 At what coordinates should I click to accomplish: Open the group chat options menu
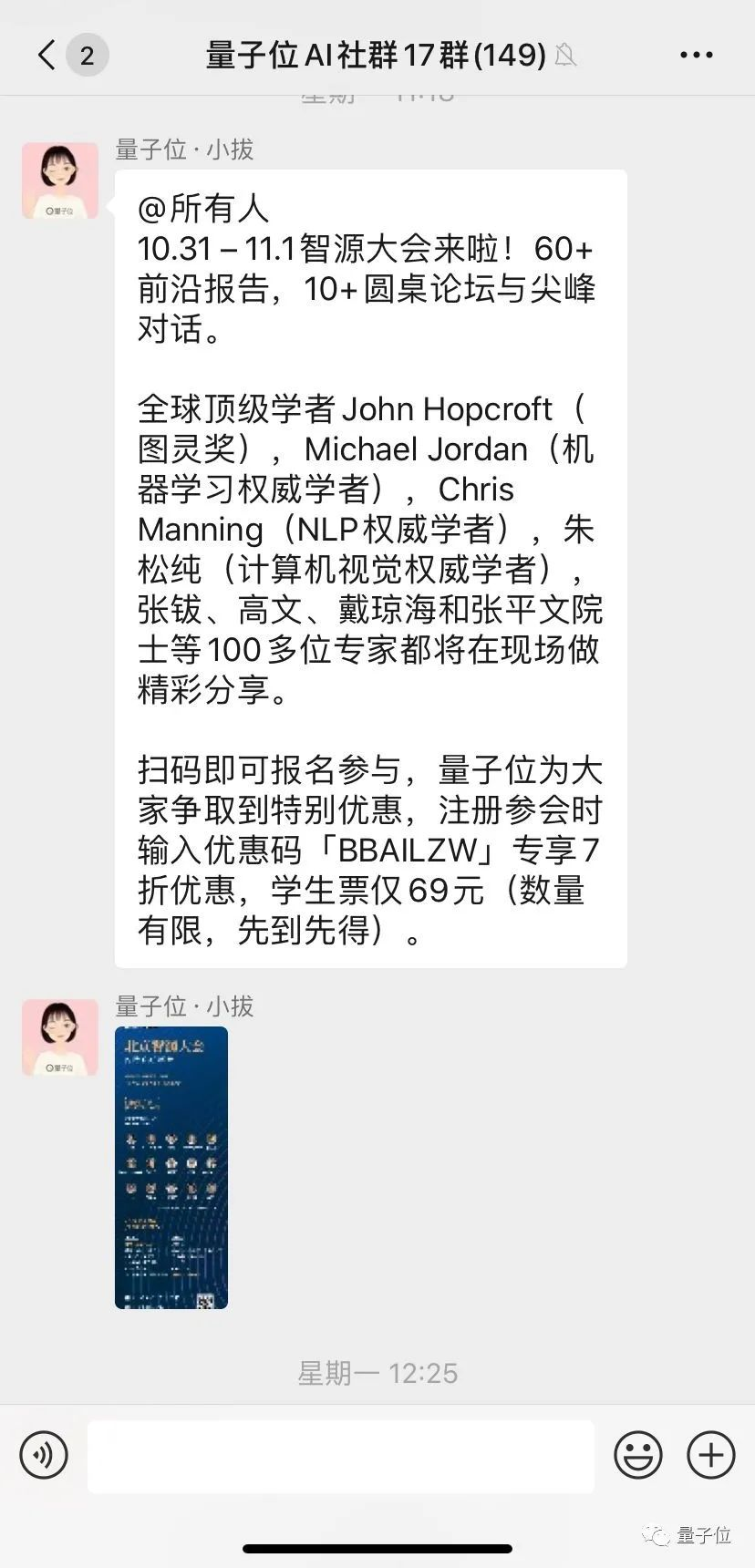(x=697, y=56)
